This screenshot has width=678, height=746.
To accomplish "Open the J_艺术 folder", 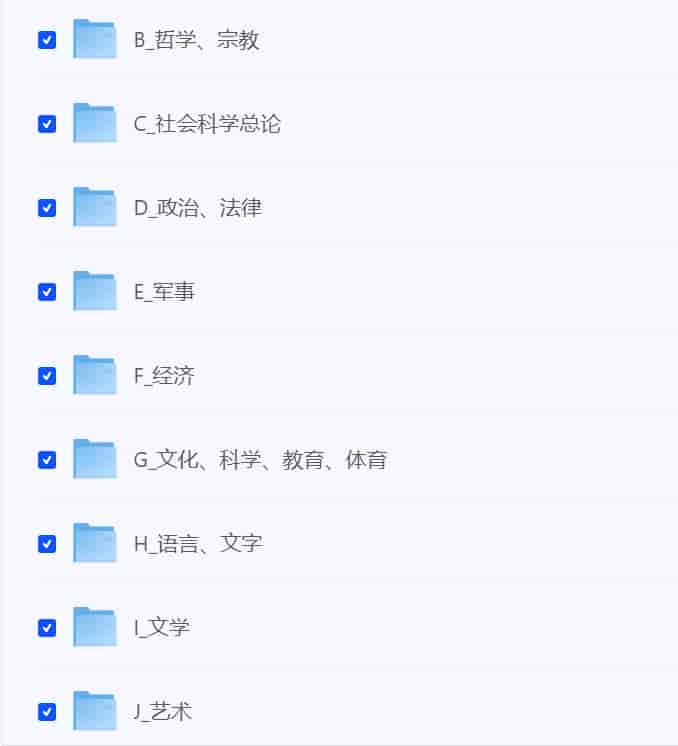I will pyautogui.click(x=162, y=713).
